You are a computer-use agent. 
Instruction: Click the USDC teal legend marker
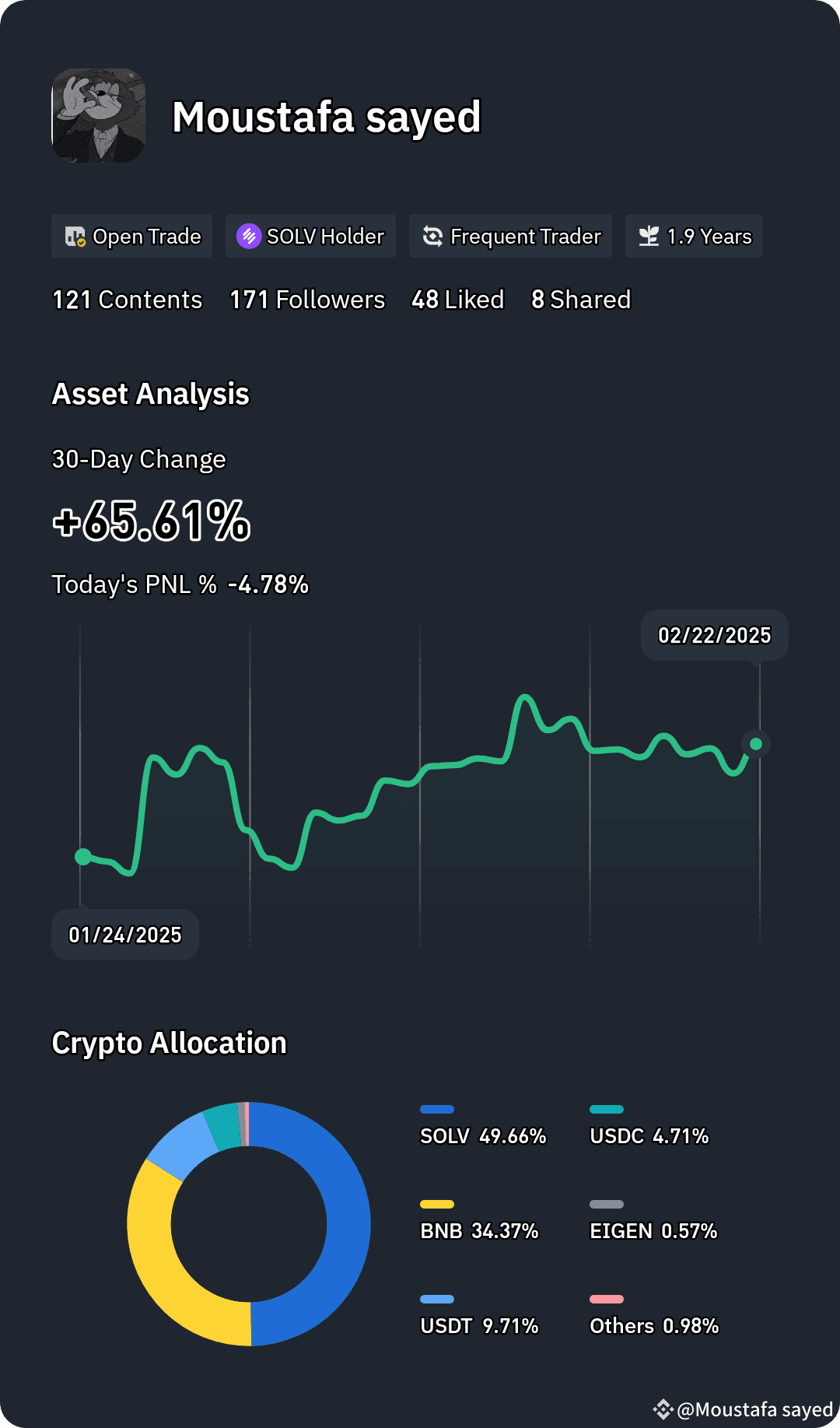pos(607,1108)
